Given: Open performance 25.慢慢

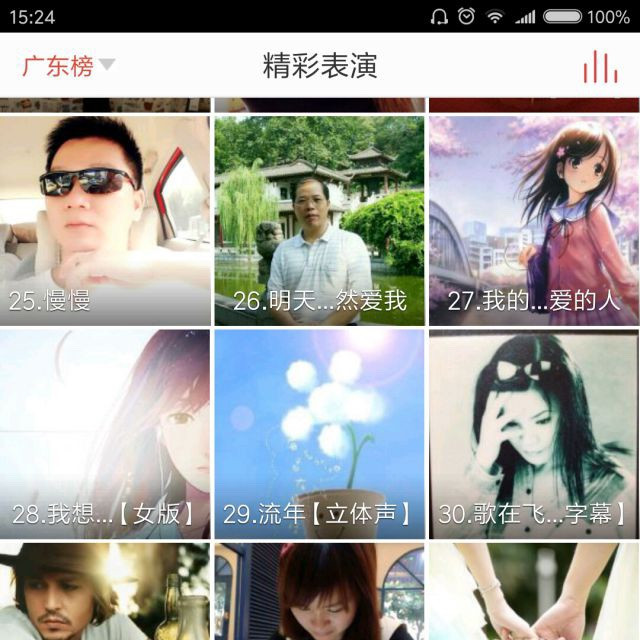Looking at the screenshot, I should pos(105,221).
